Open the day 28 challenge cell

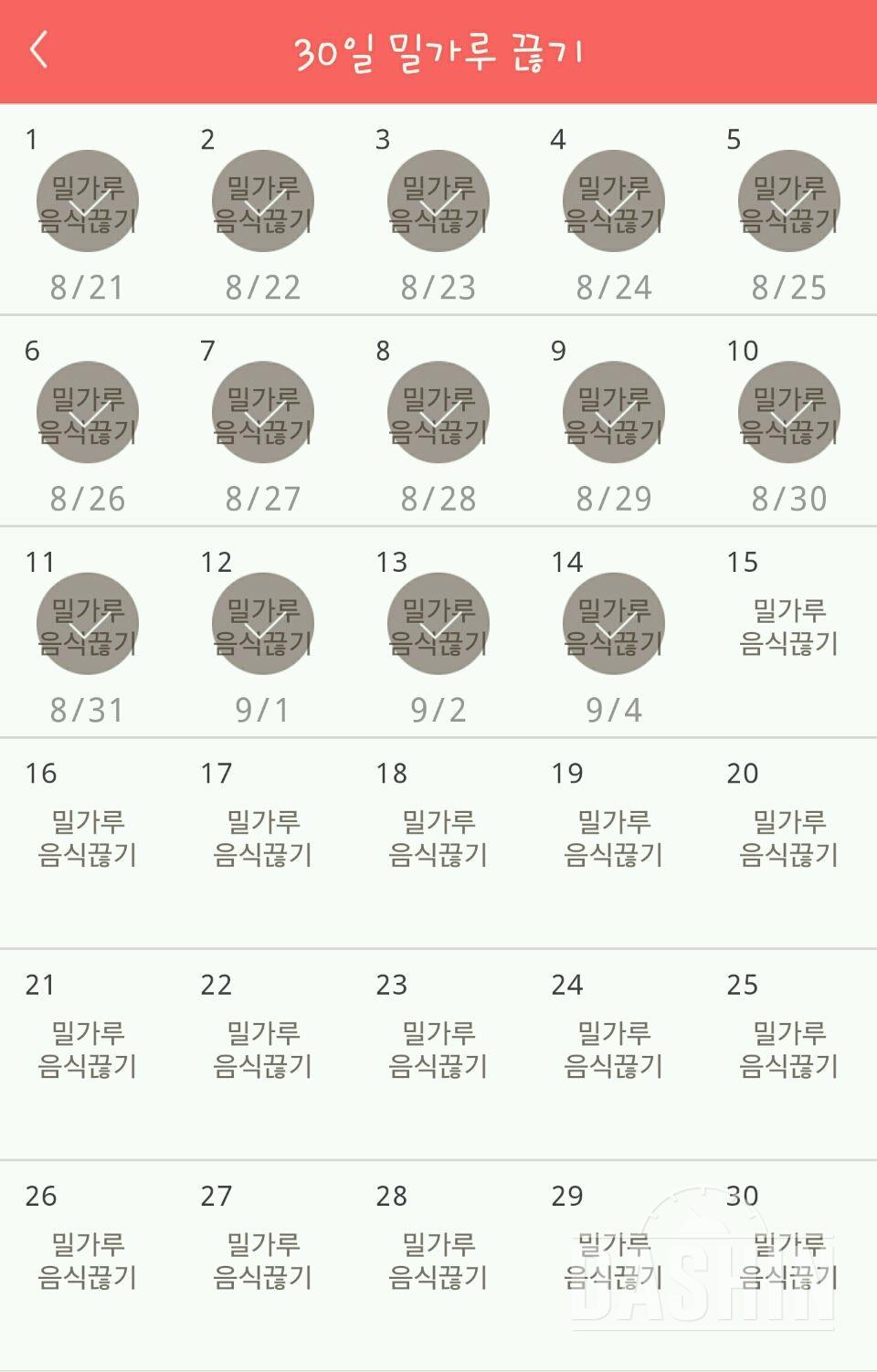click(x=438, y=1260)
